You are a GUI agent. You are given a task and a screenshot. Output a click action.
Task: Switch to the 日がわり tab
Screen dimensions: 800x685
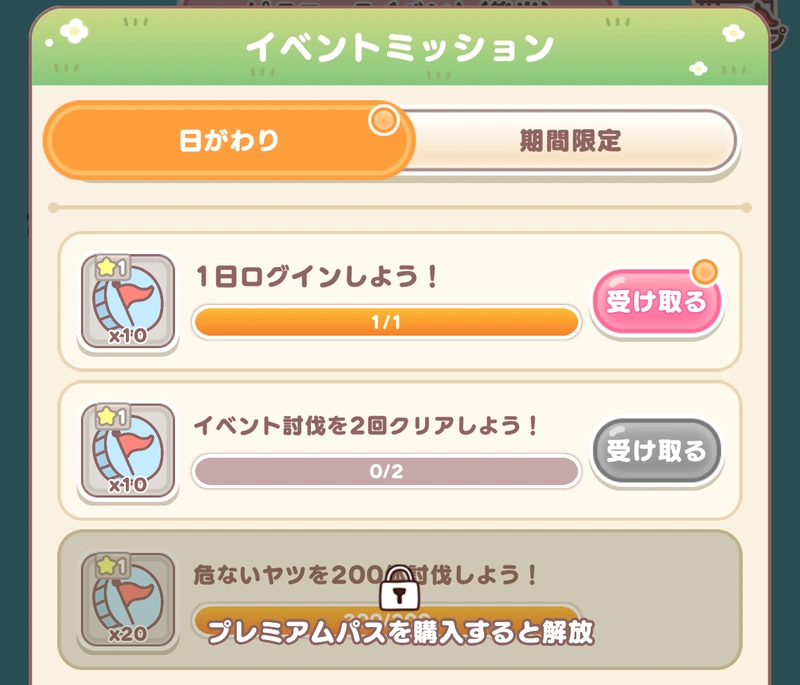228,142
